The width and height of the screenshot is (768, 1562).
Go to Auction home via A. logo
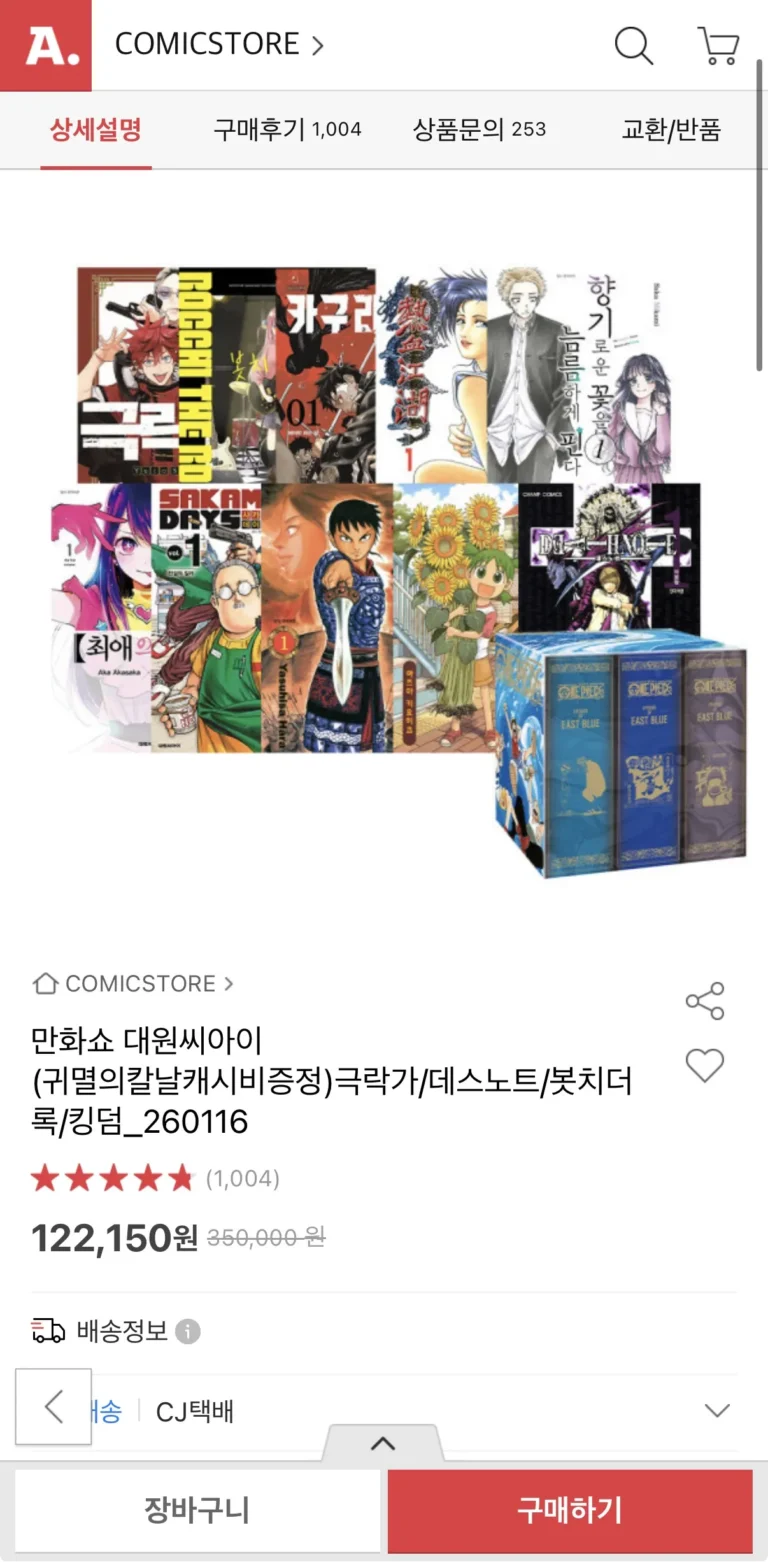click(45, 45)
